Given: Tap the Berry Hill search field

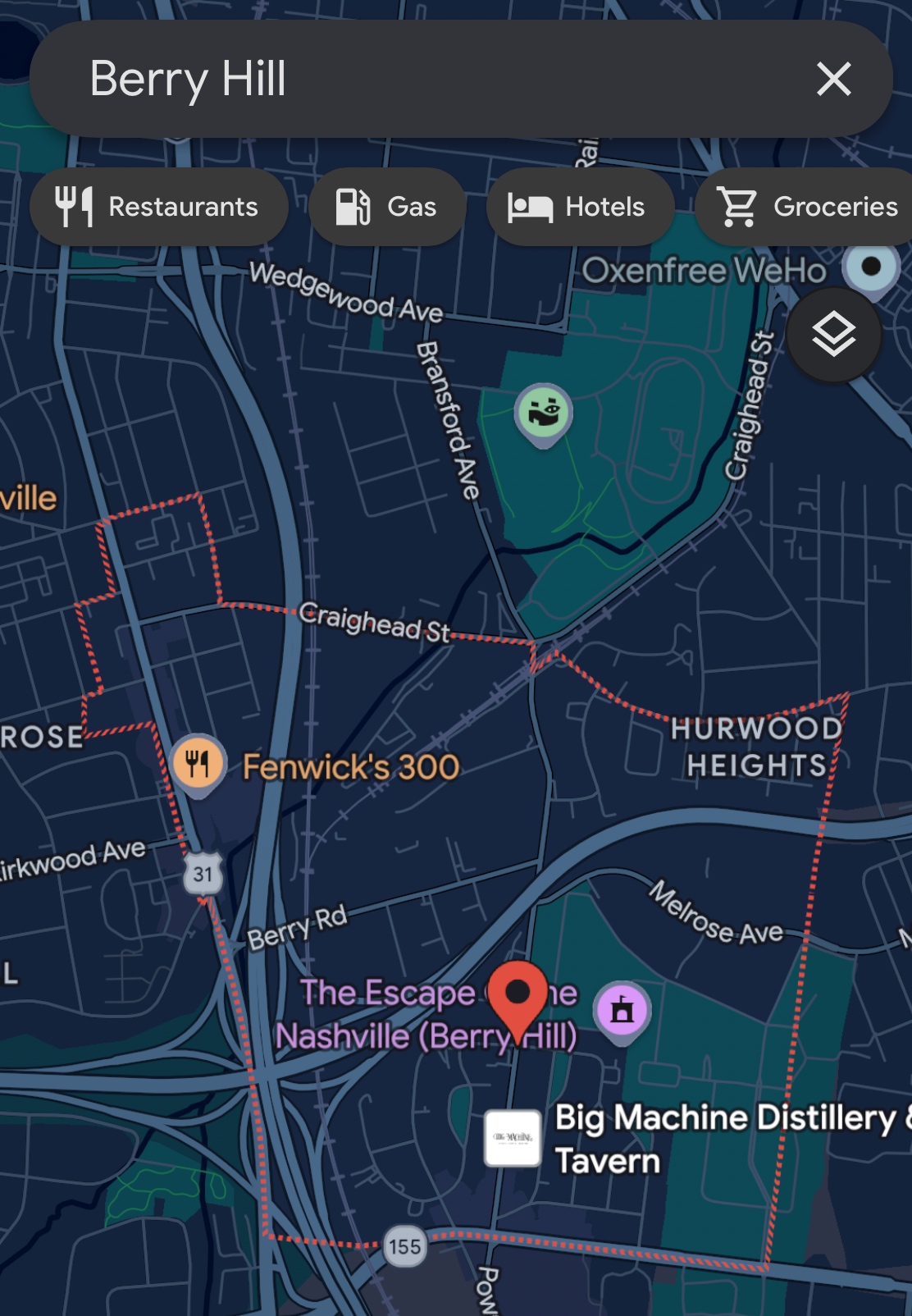Looking at the screenshot, I should (x=410, y=80).
